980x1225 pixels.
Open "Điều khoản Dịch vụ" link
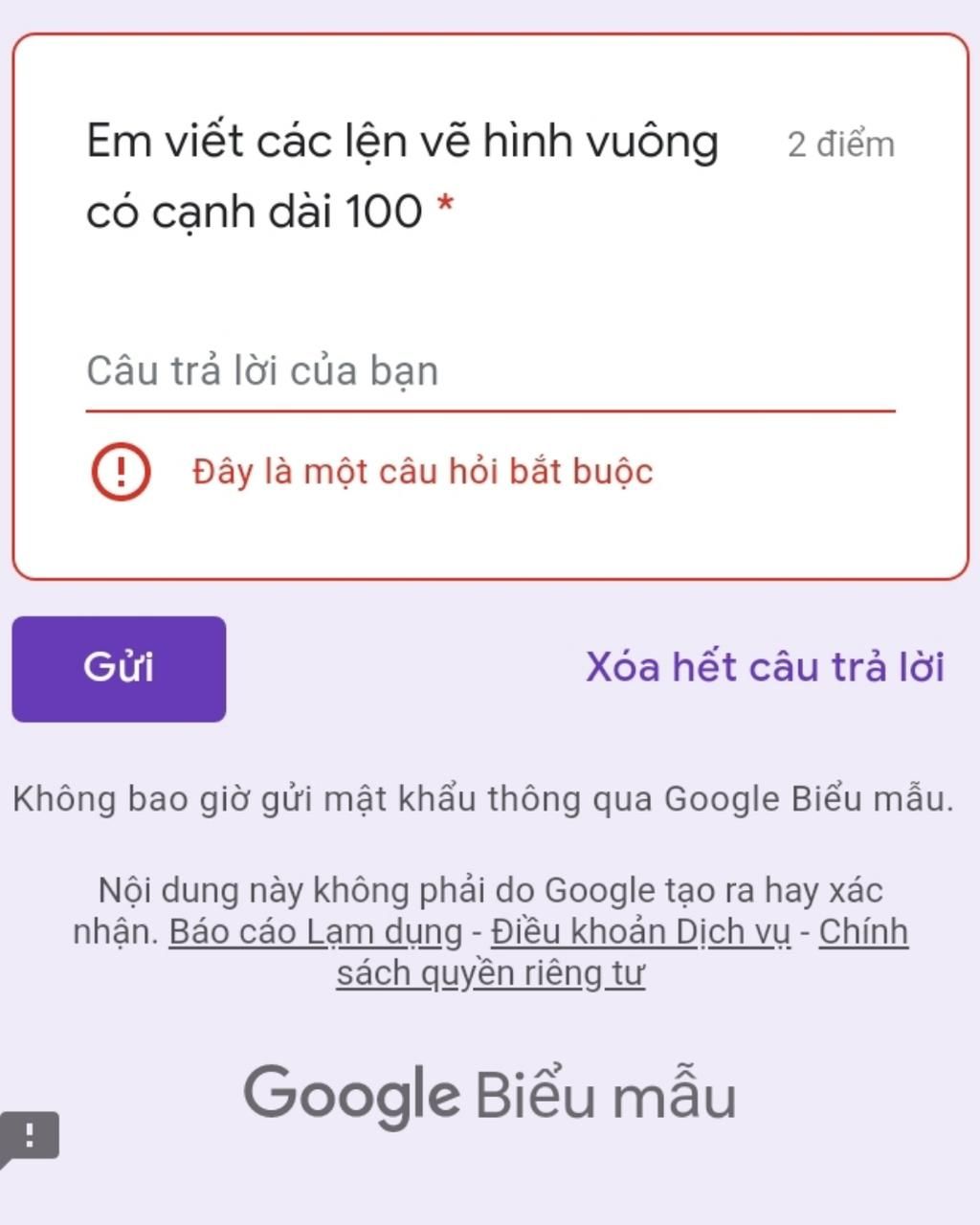point(640,932)
